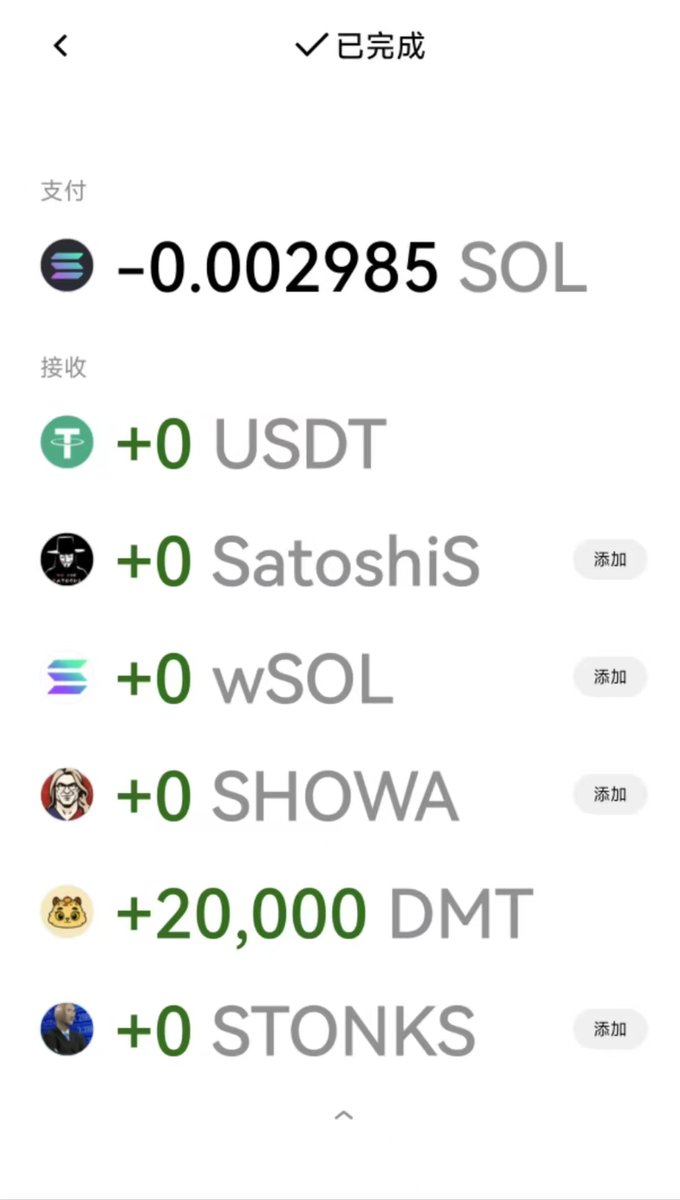Go back using the top-left arrow
680x1200 pixels.
point(61,46)
